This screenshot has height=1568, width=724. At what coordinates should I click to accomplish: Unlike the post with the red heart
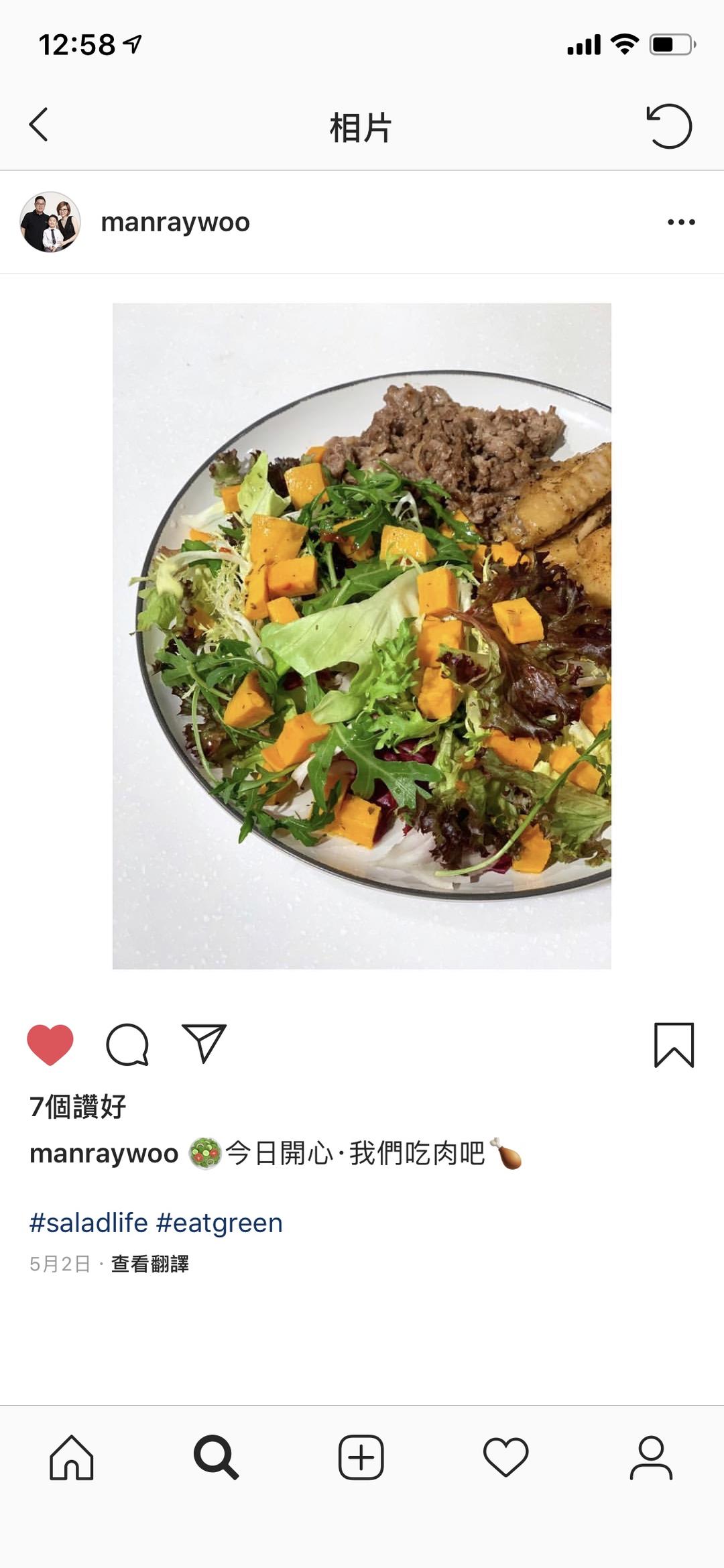tap(50, 1044)
